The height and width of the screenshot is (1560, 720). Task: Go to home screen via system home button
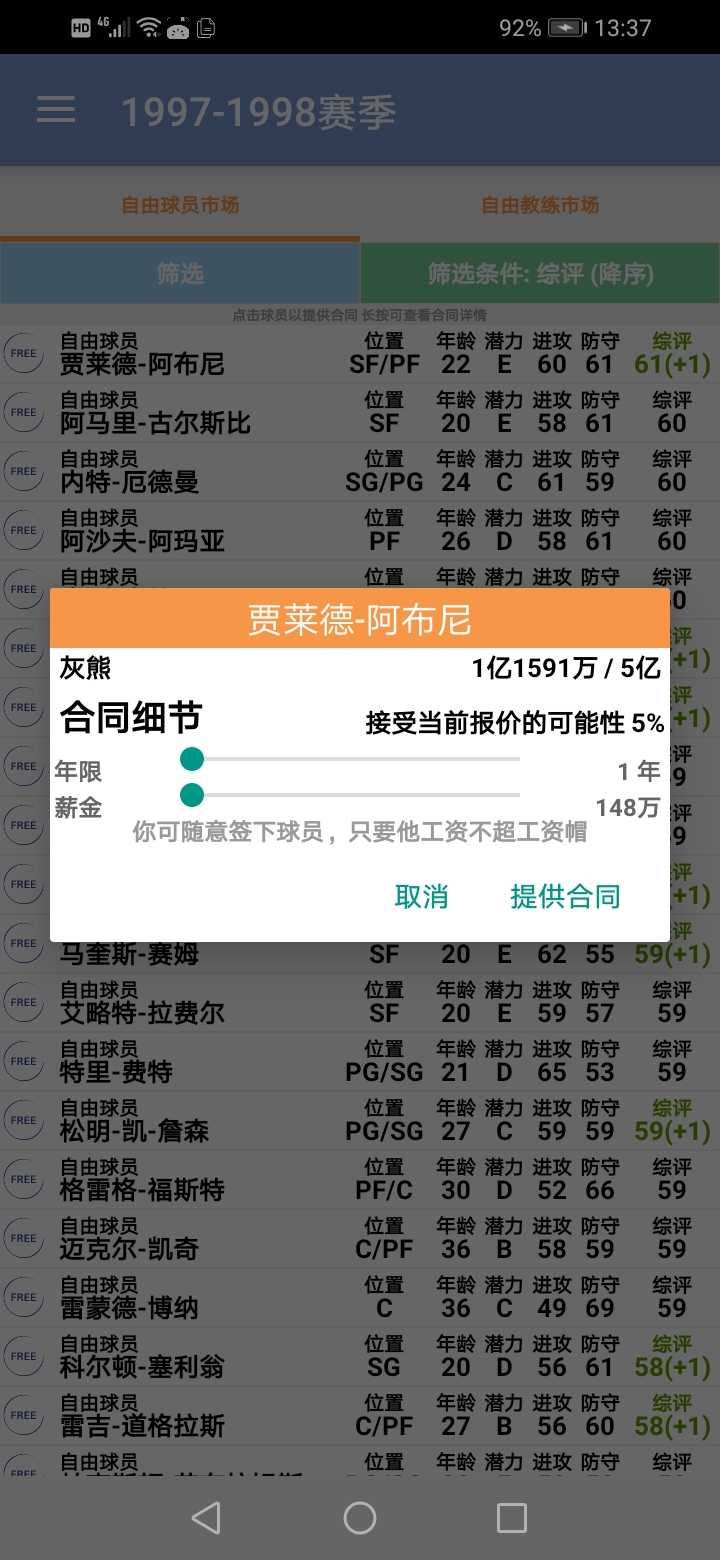360,1518
